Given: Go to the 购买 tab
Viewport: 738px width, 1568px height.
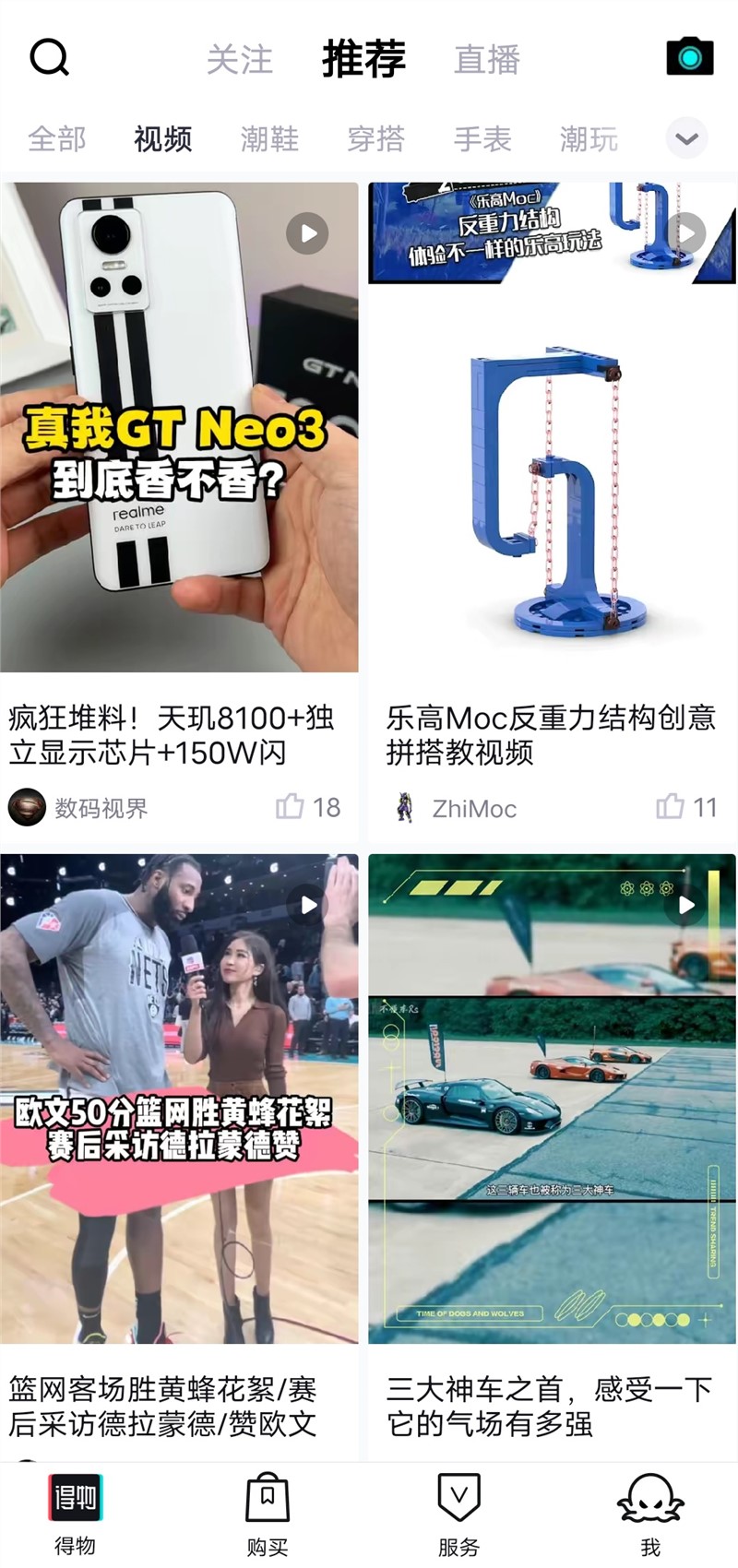Looking at the screenshot, I should tap(268, 1513).
